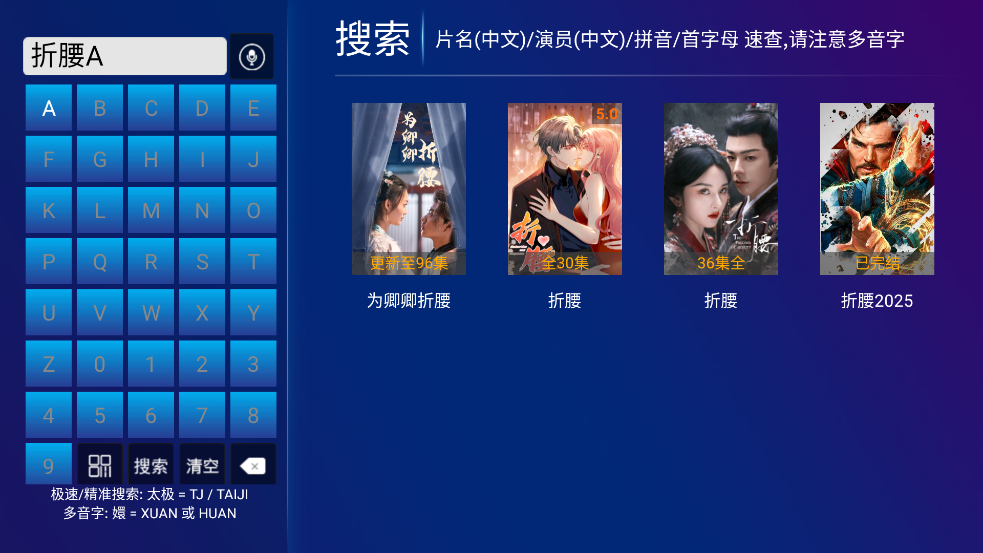Select the letter Z key

pos(49,364)
